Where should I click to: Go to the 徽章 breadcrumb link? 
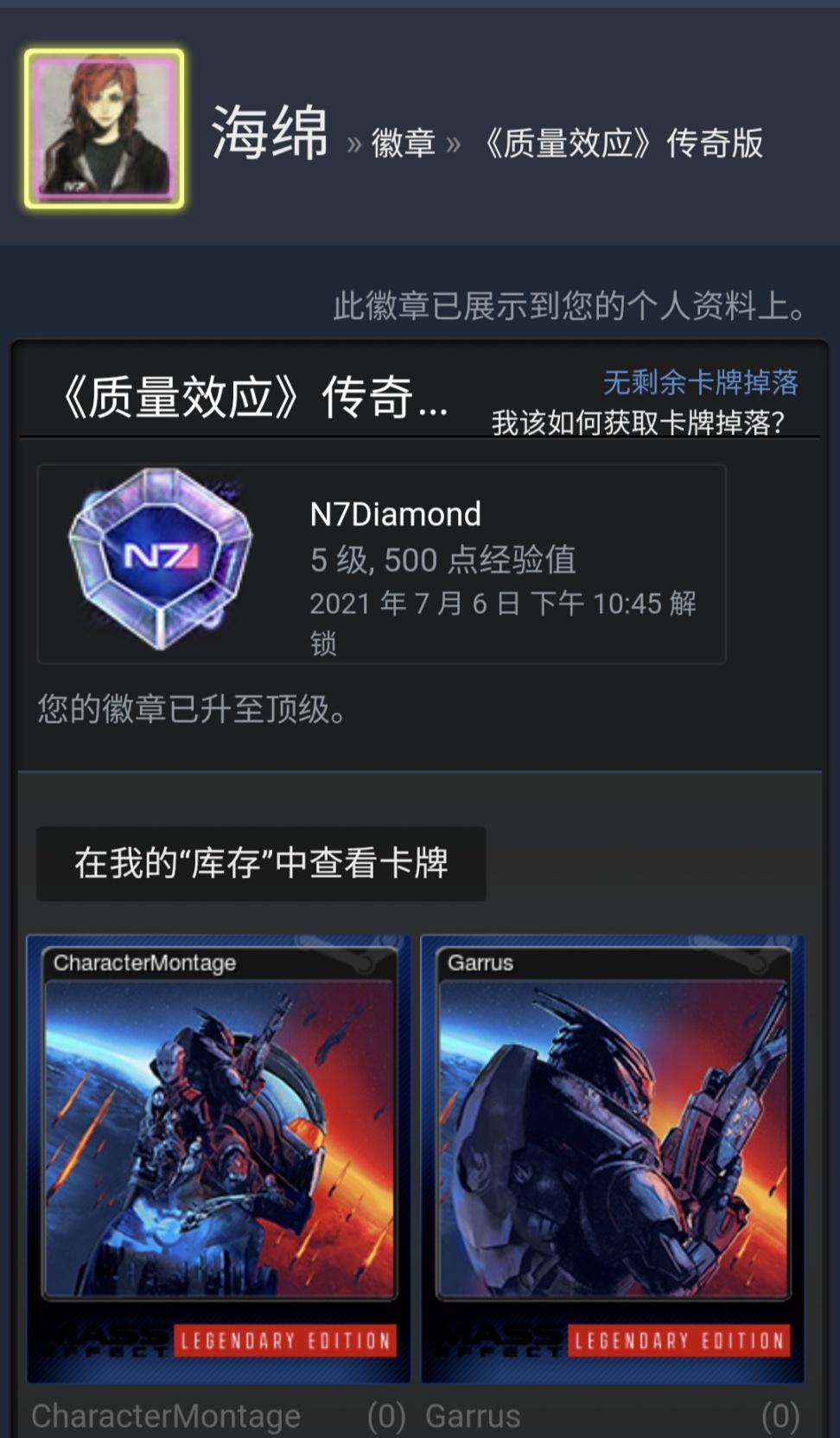pyautogui.click(x=403, y=143)
